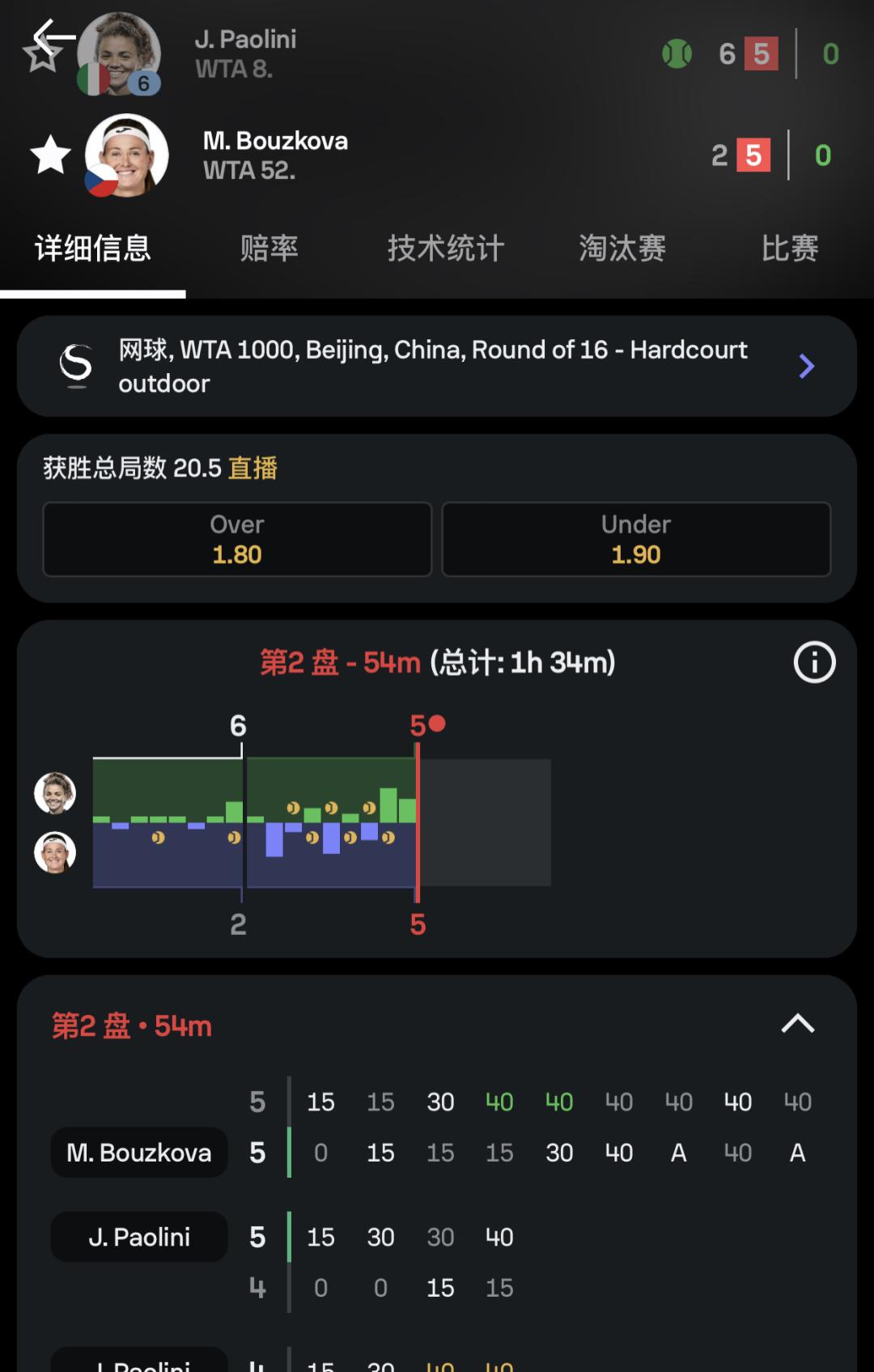The height and width of the screenshot is (1372, 874).
Task: Open the WTA 1000 Beijing tournament row
Action: [x=437, y=367]
